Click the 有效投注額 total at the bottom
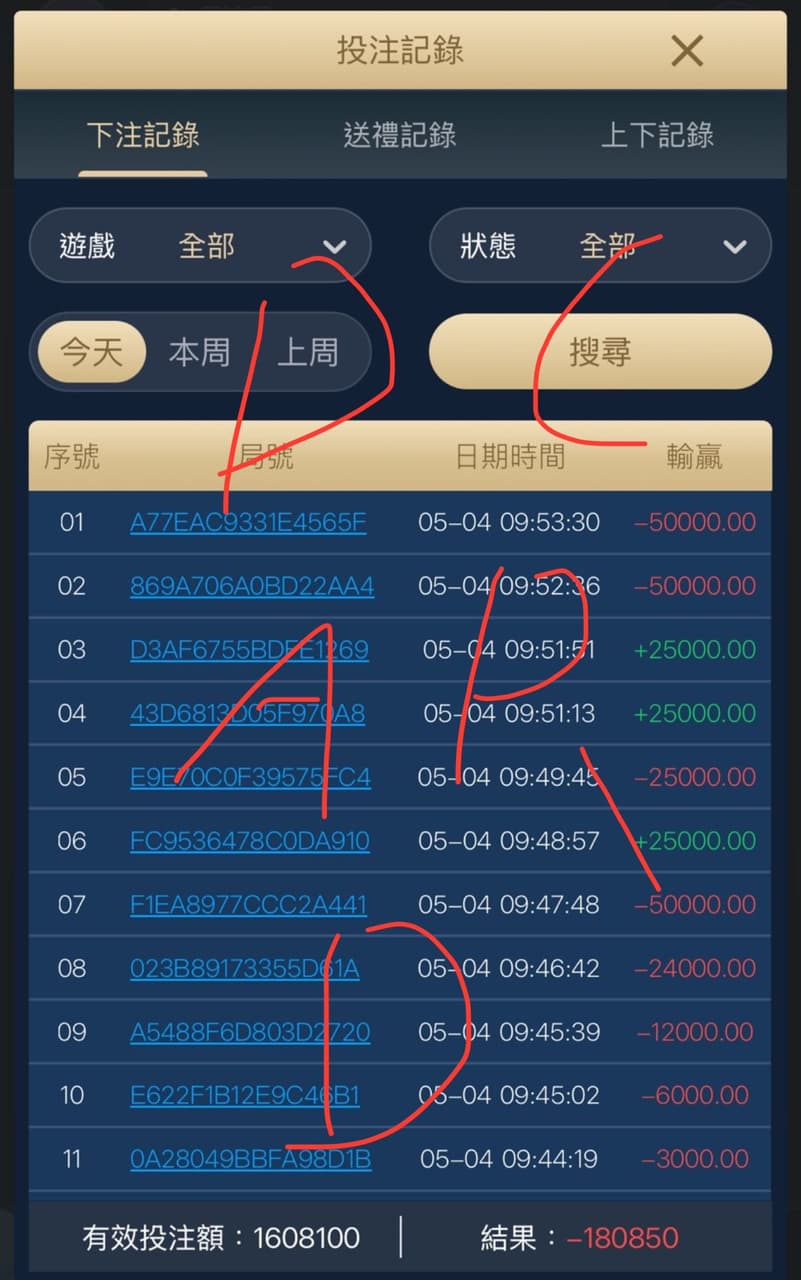The width and height of the screenshot is (801, 1280). point(218,1237)
